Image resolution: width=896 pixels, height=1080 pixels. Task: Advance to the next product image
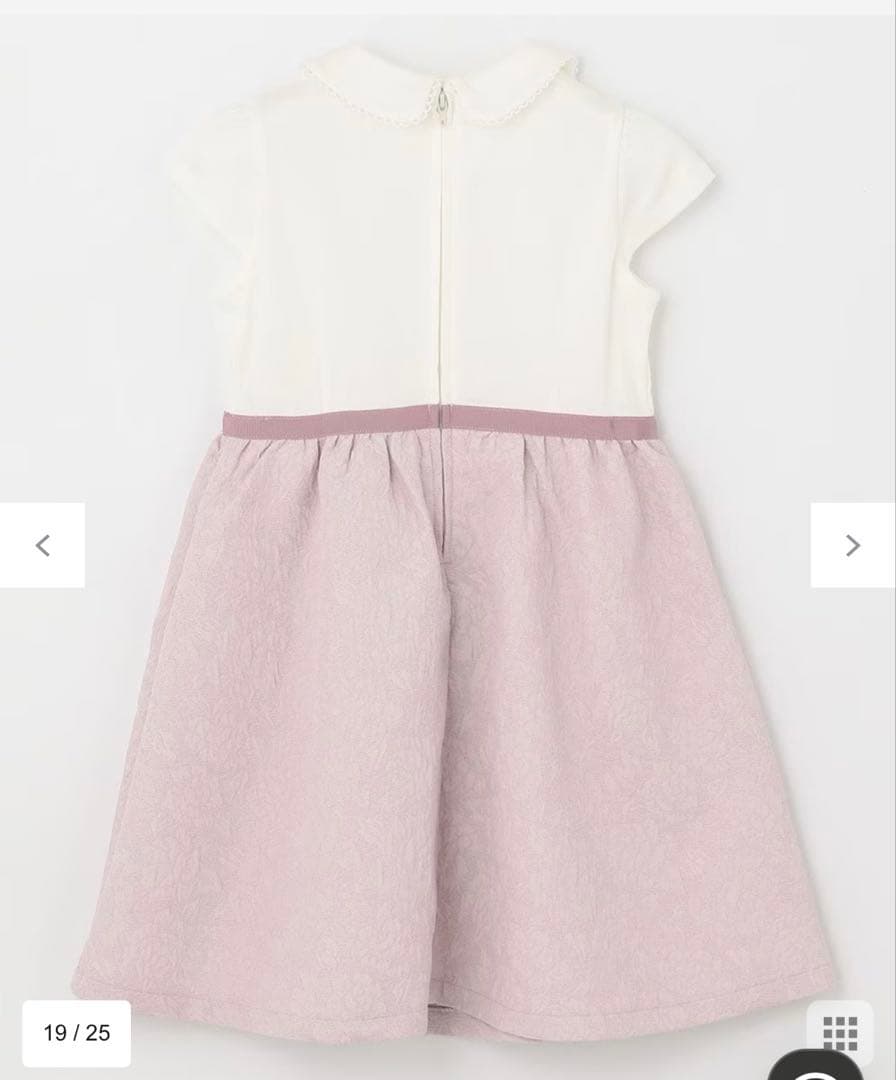point(853,545)
